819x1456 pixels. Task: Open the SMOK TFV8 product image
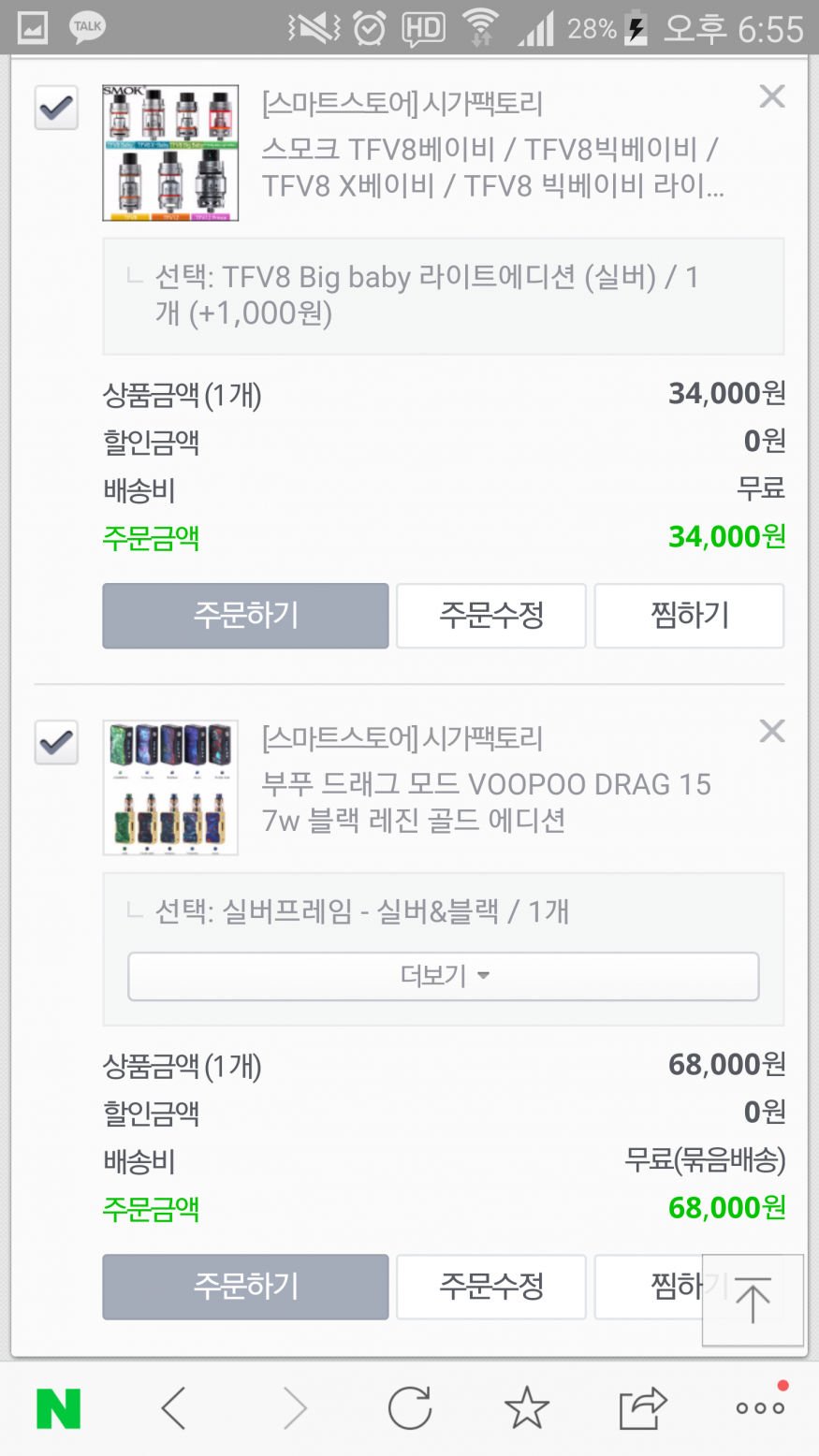(x=170, y=153)
